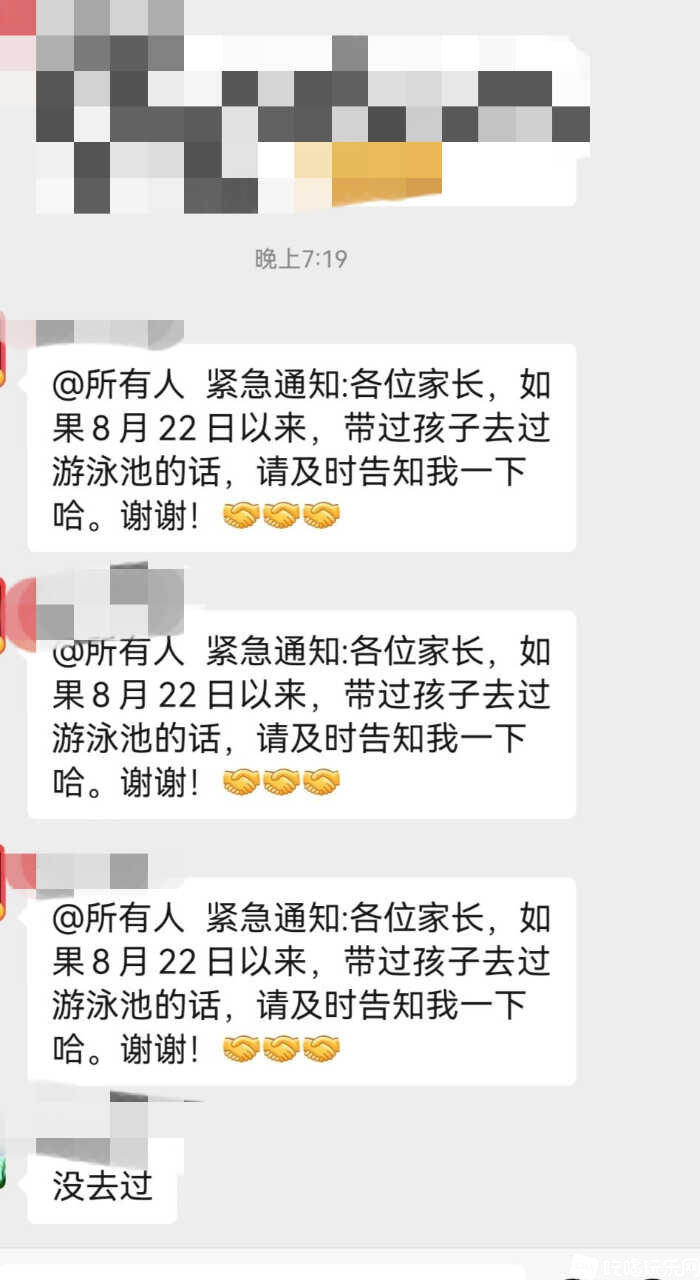This screenshot has height=1280, width=700.
Task: Open avatar of the "没去过" sender
Action: coord(3,1167)
